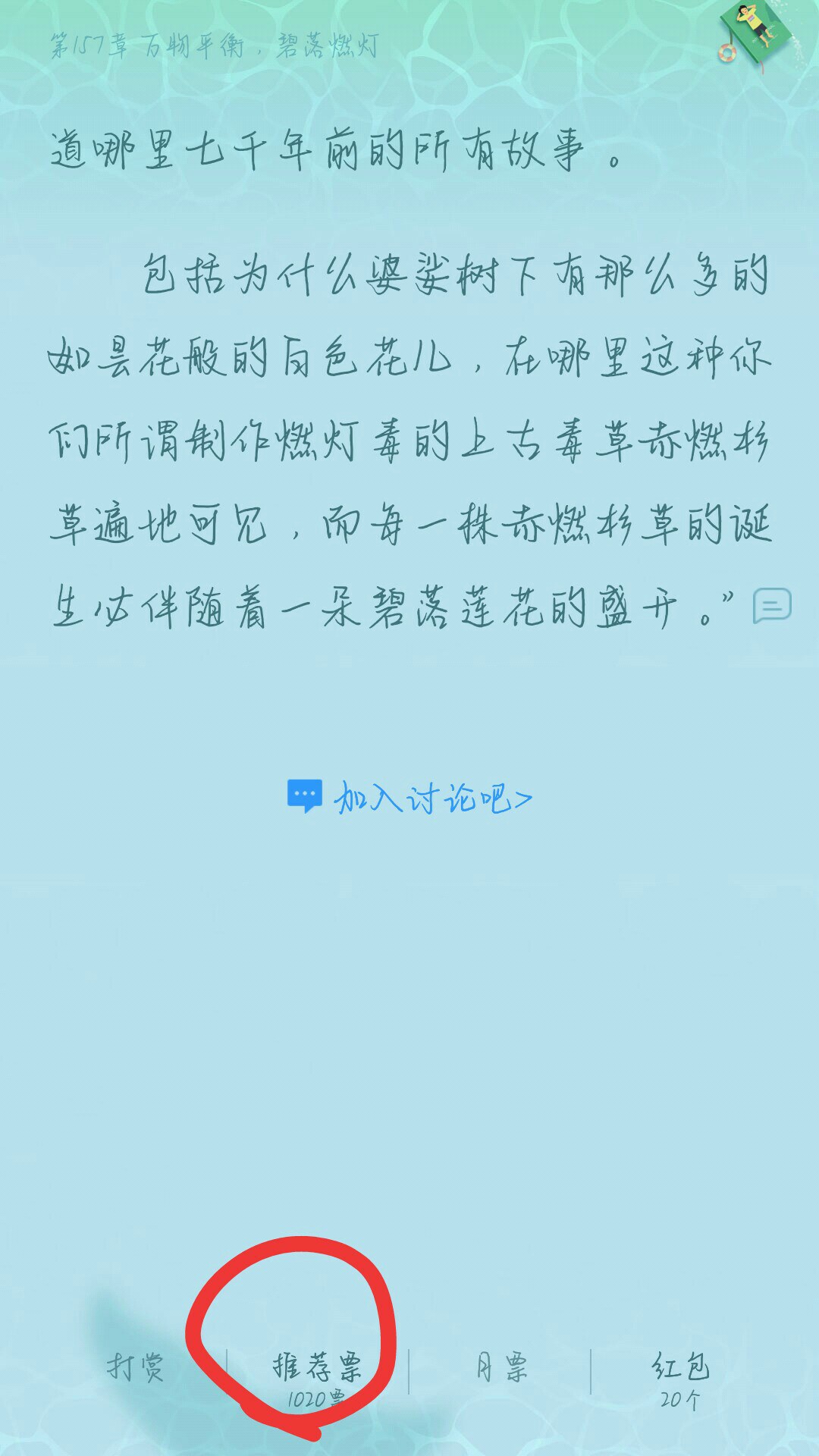Screen dimensions: 819x1456
Task: Tap 打赏 to reward the author
Action: 135,1367
